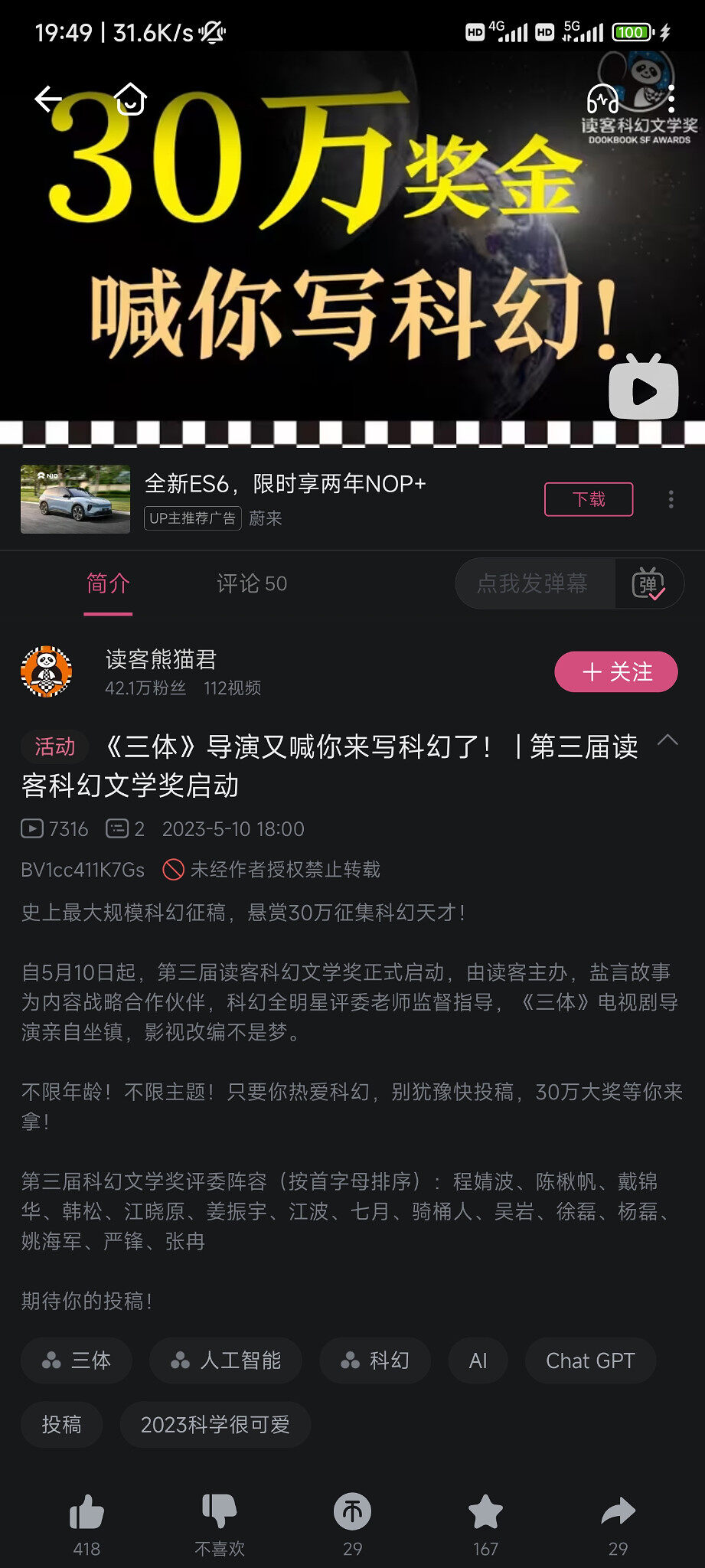This screenshot has width=705, height=1568.
Task: Add the video to favorites star
Action: coord(485,1512)
